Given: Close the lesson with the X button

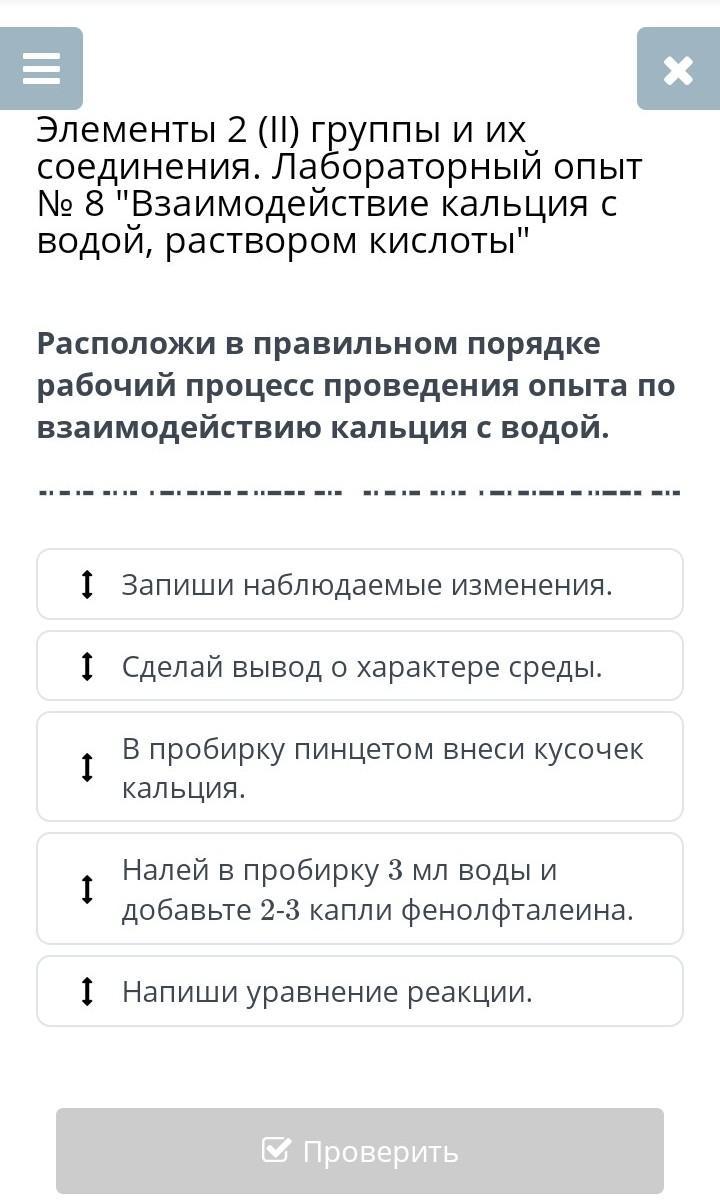Looking at the screenshot, I should (678, 68).
